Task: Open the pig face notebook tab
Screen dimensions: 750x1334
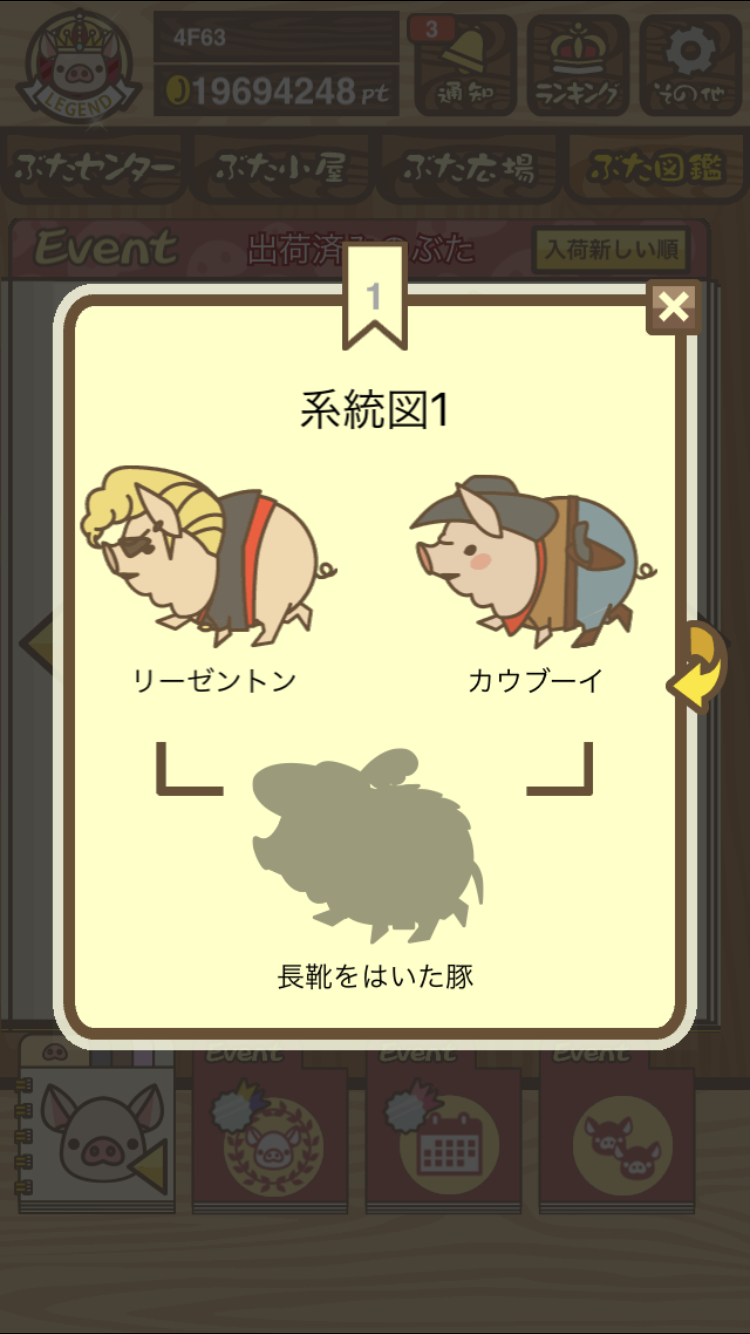Action: click(96, 1128)
